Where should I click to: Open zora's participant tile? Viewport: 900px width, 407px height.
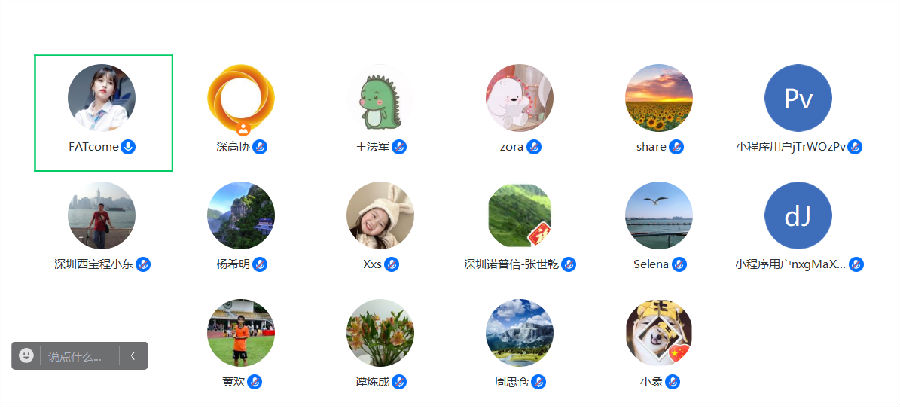pos(519,99)
